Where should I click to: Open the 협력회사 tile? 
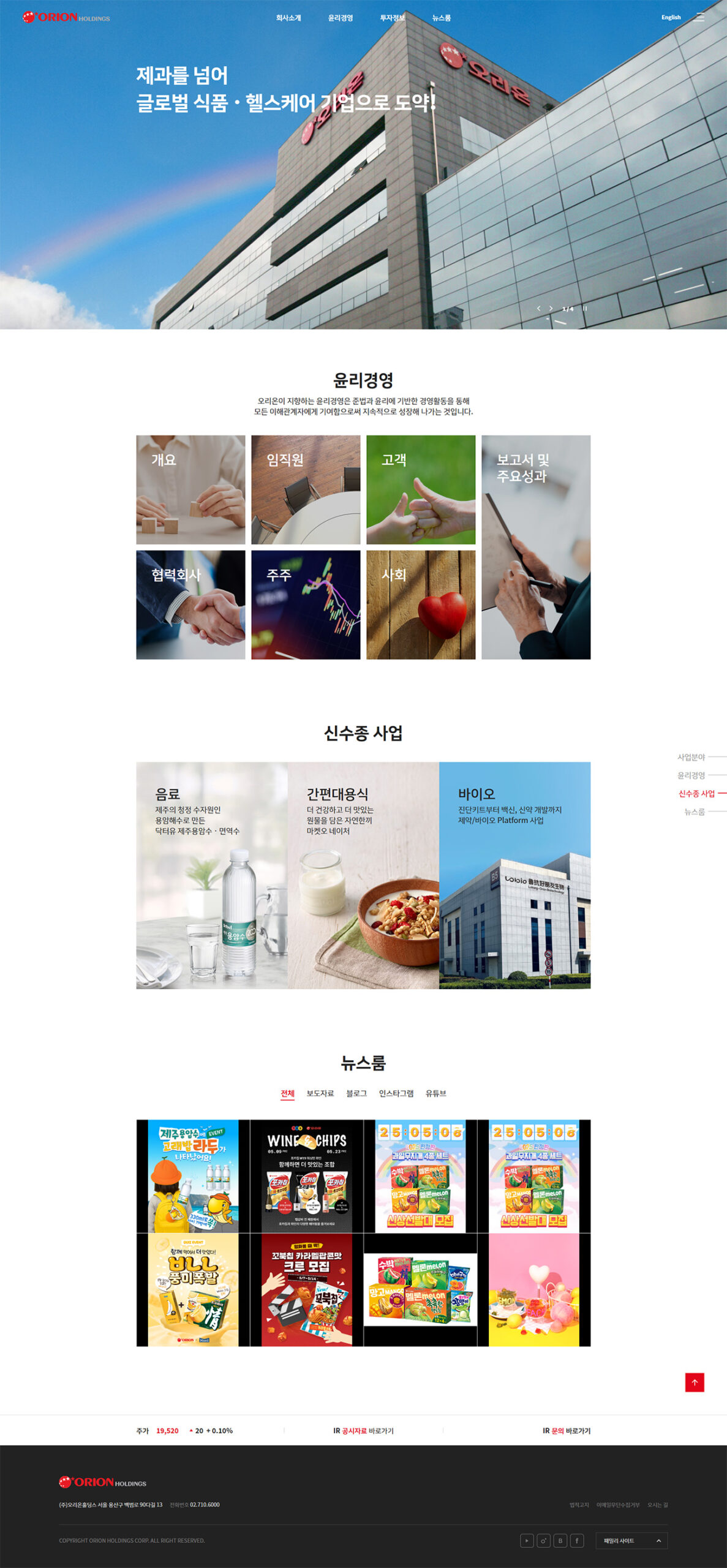[x=190, y=605]
